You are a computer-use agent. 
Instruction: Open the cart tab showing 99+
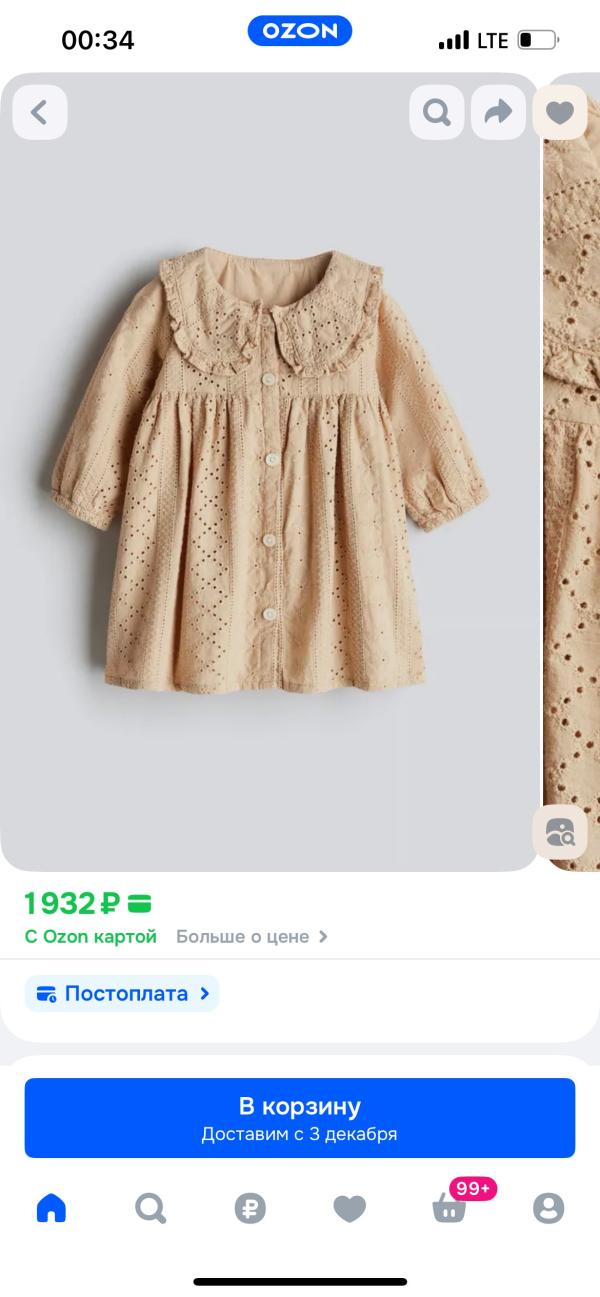(450, 1208)
